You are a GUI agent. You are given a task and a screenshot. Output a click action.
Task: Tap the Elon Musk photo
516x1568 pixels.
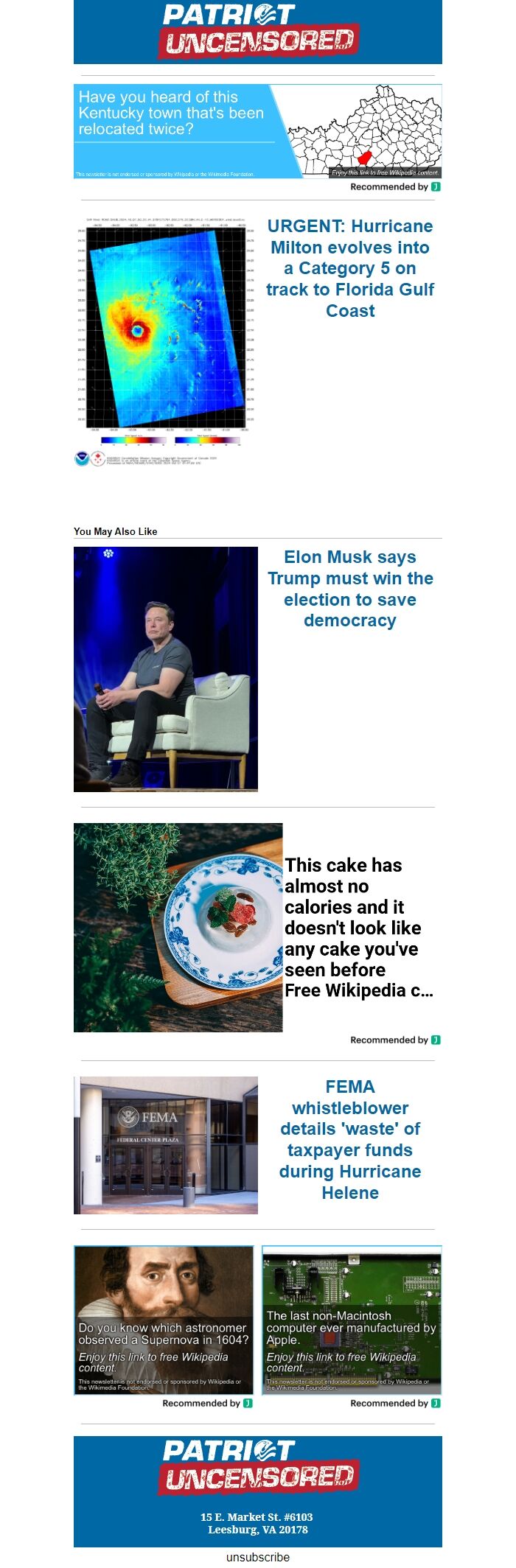pos(166,669)
